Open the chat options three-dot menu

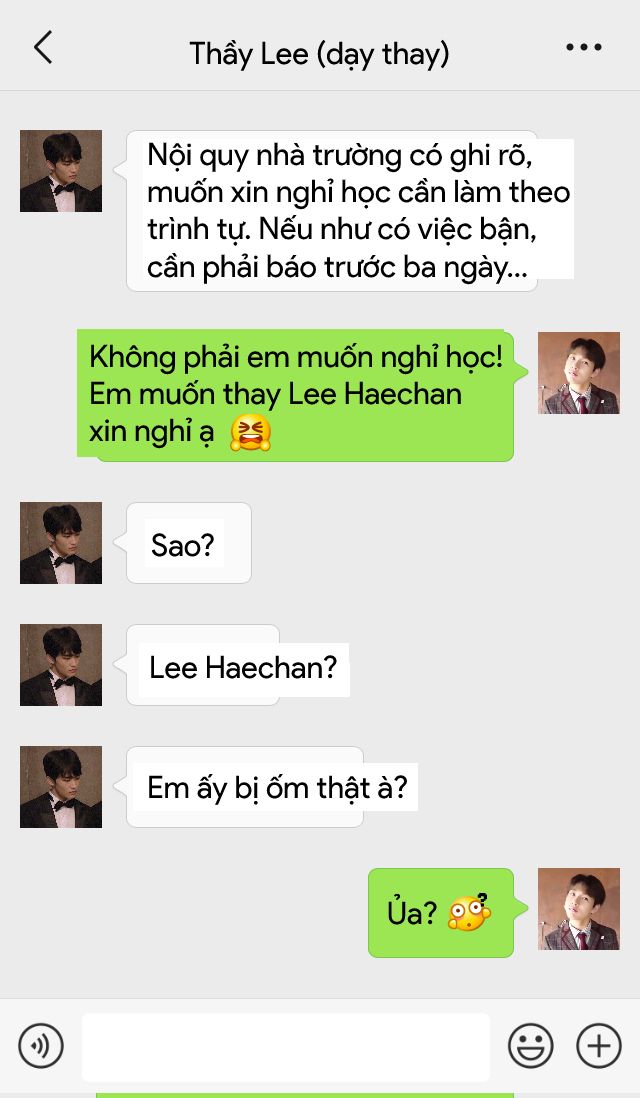pyautogui.click(x=583, y=48)
